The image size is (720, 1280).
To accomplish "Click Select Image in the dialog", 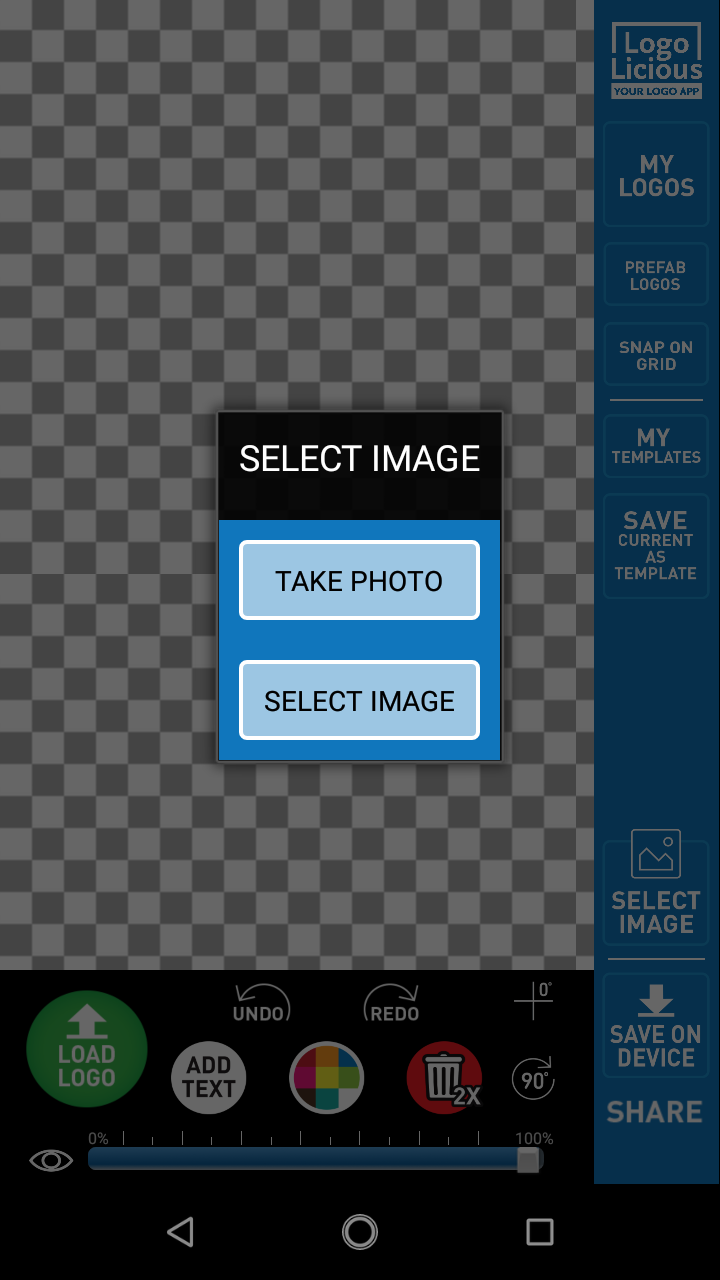I will [359, 700].
